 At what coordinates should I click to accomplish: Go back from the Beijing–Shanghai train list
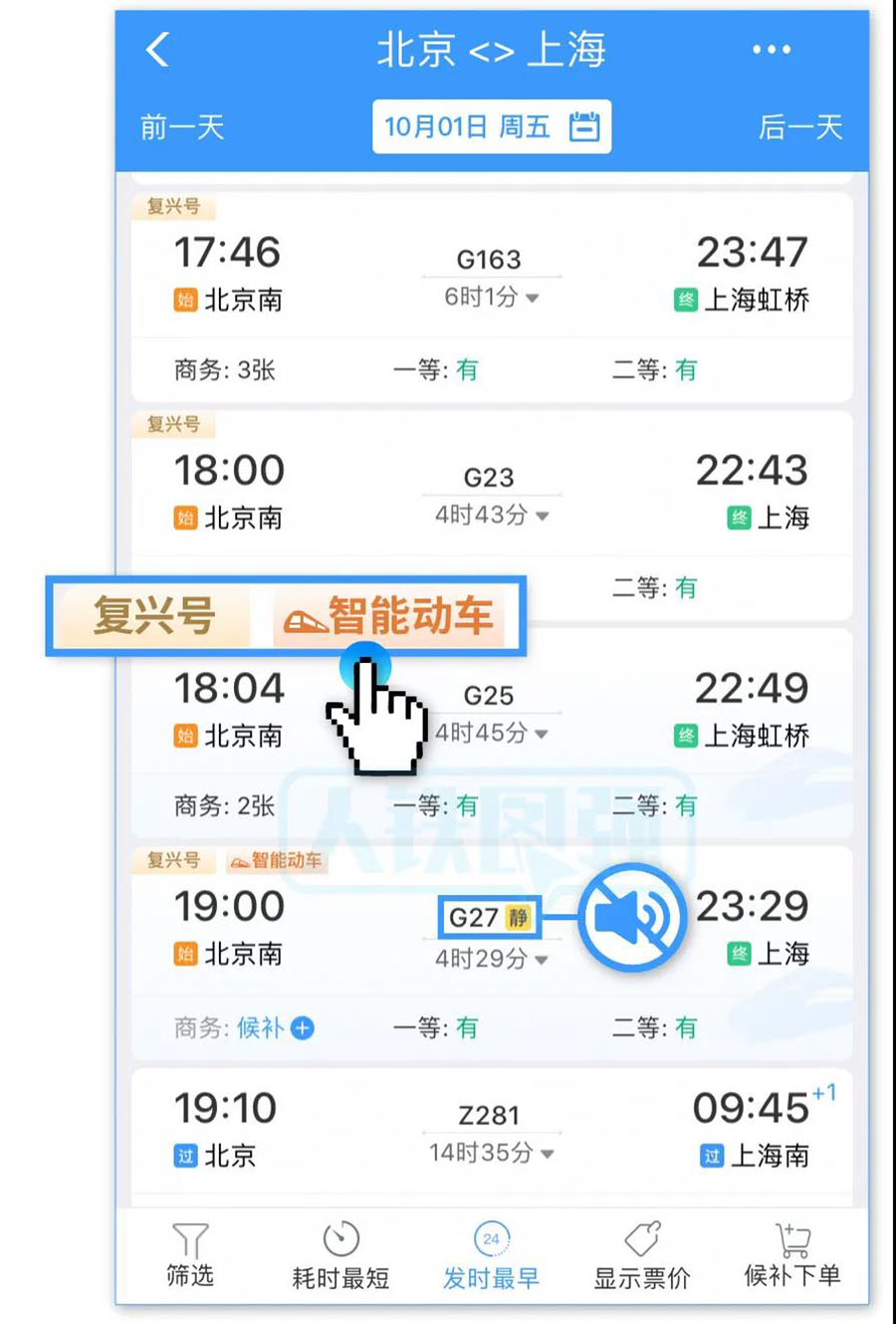[x=158, y=49]
